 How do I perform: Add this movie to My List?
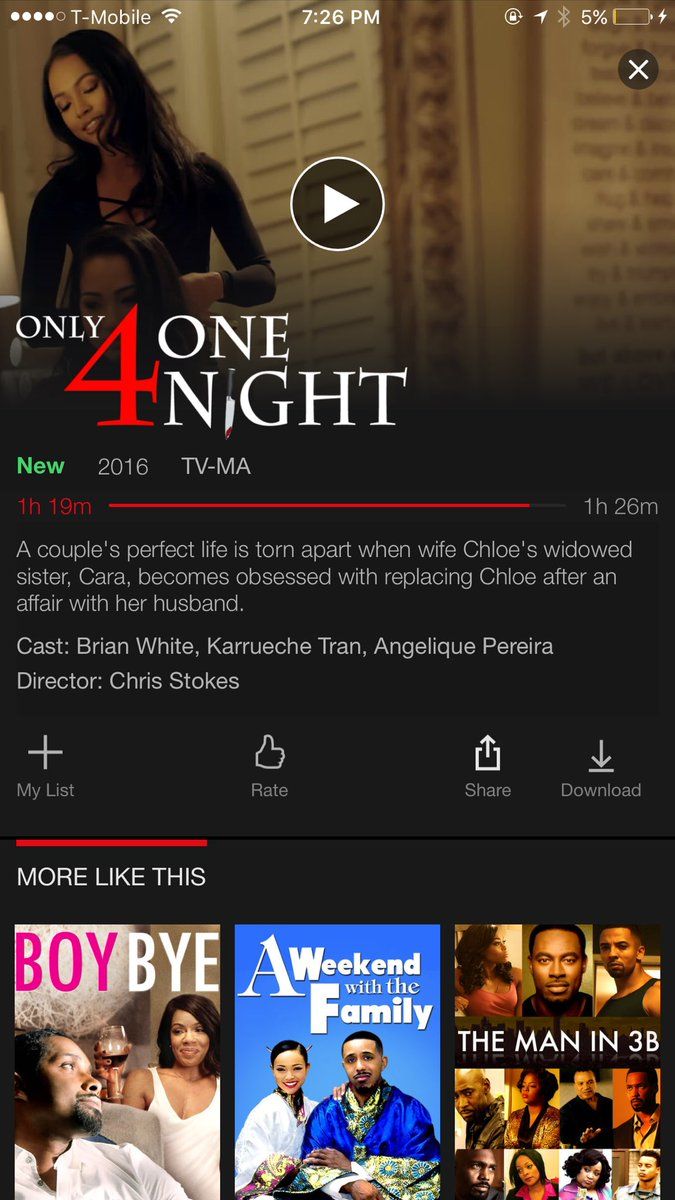pos(45,767)
